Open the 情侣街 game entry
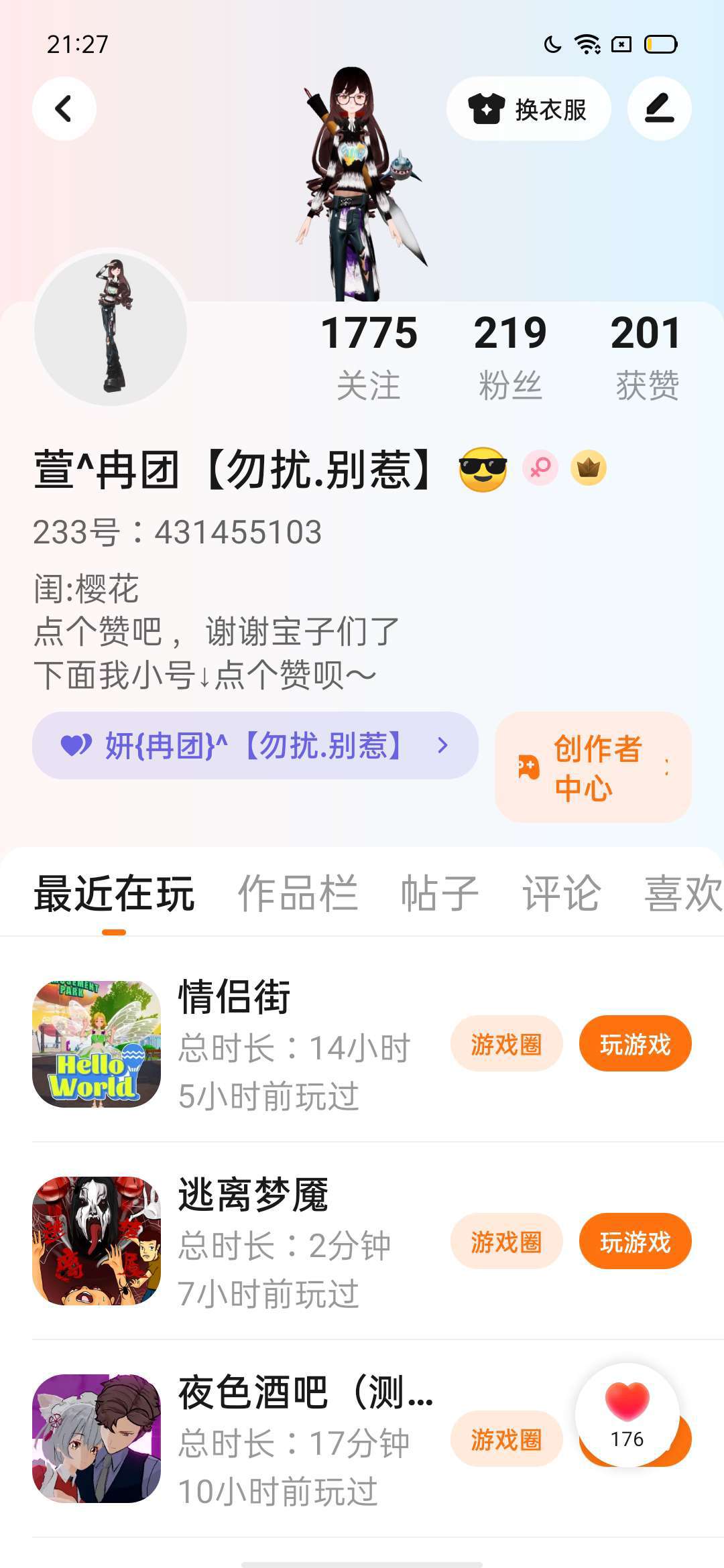Viewport: 724px width, 1568px height. pos(235,996)
